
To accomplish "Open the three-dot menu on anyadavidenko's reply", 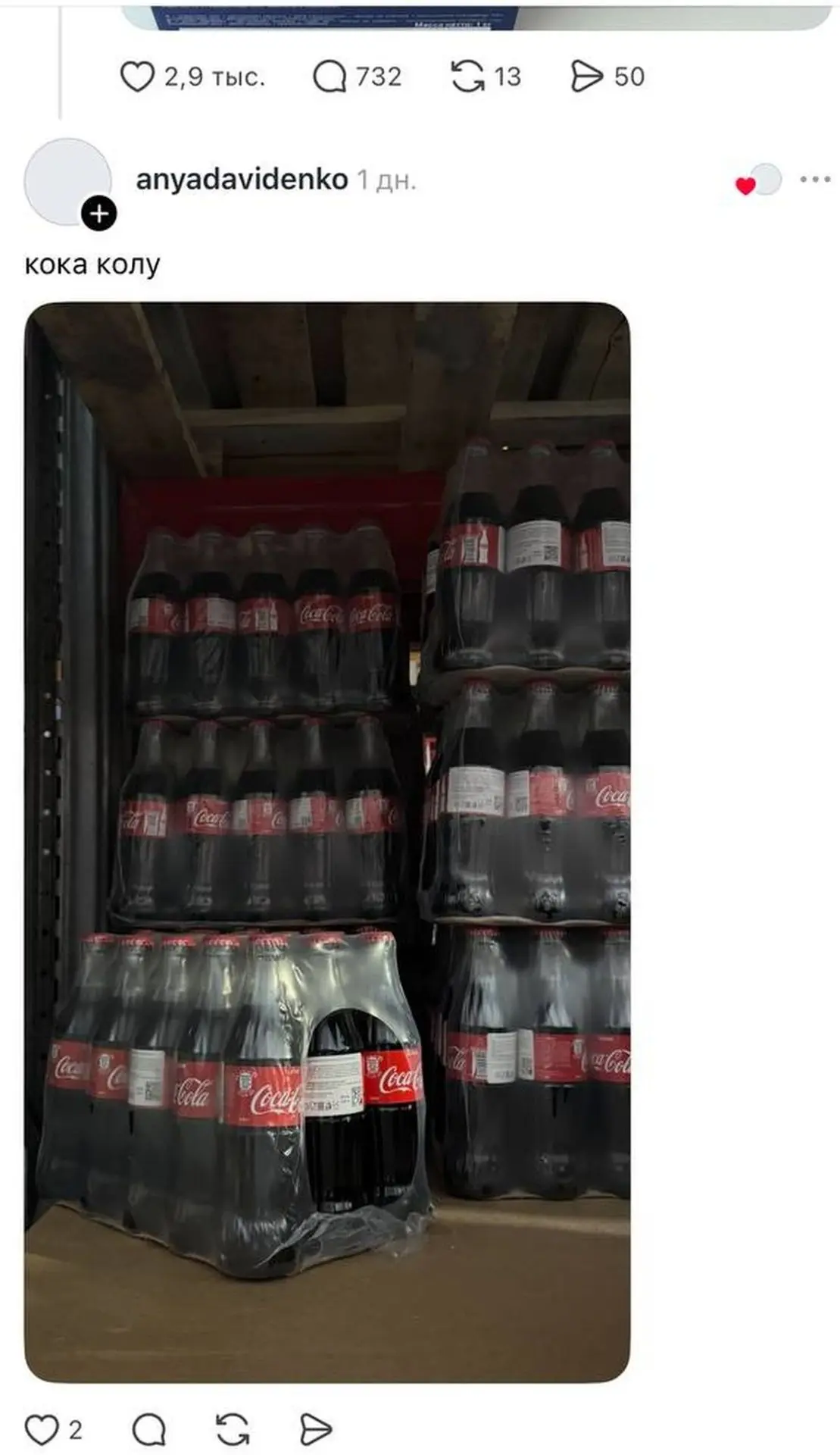I will tap(815, 180).
